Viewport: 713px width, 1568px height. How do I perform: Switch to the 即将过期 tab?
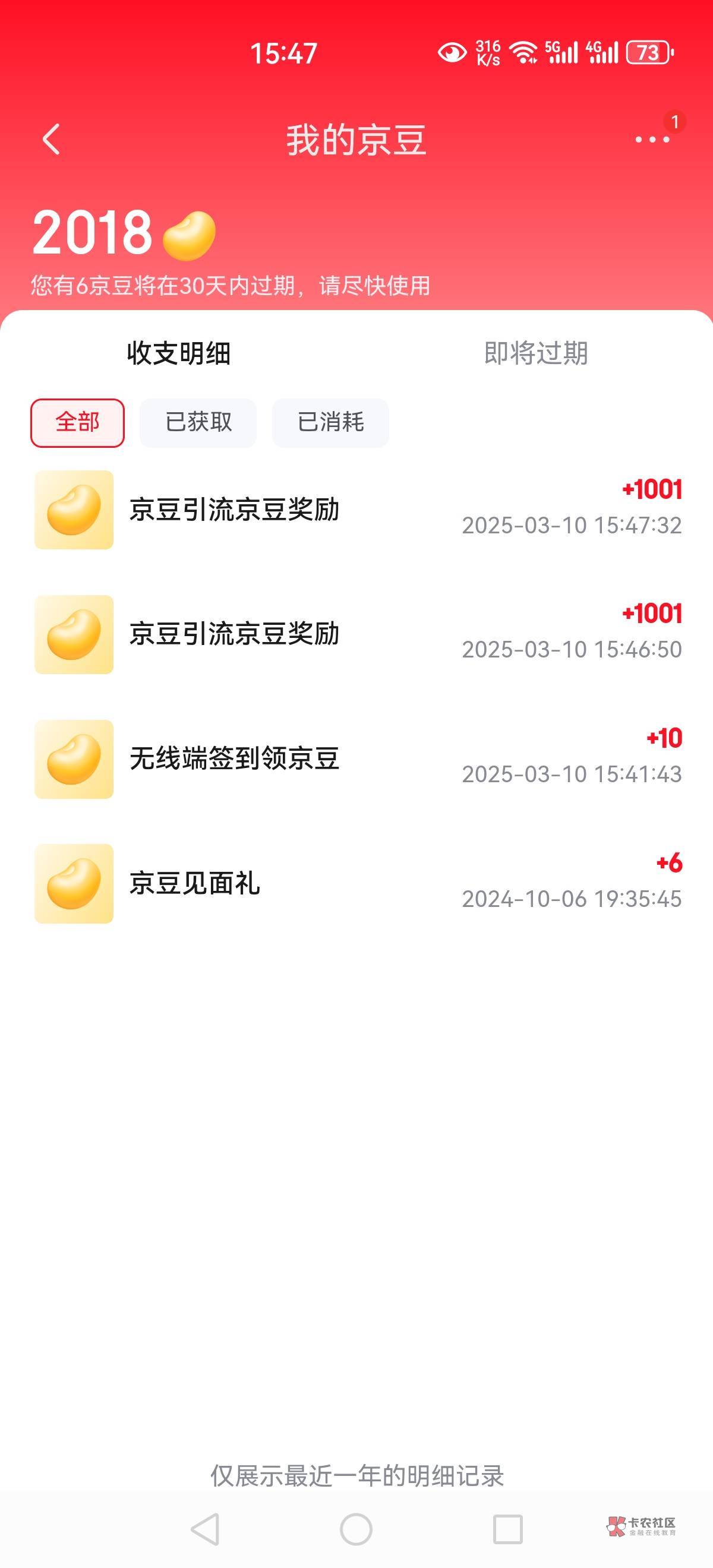[x=536, y=353]
